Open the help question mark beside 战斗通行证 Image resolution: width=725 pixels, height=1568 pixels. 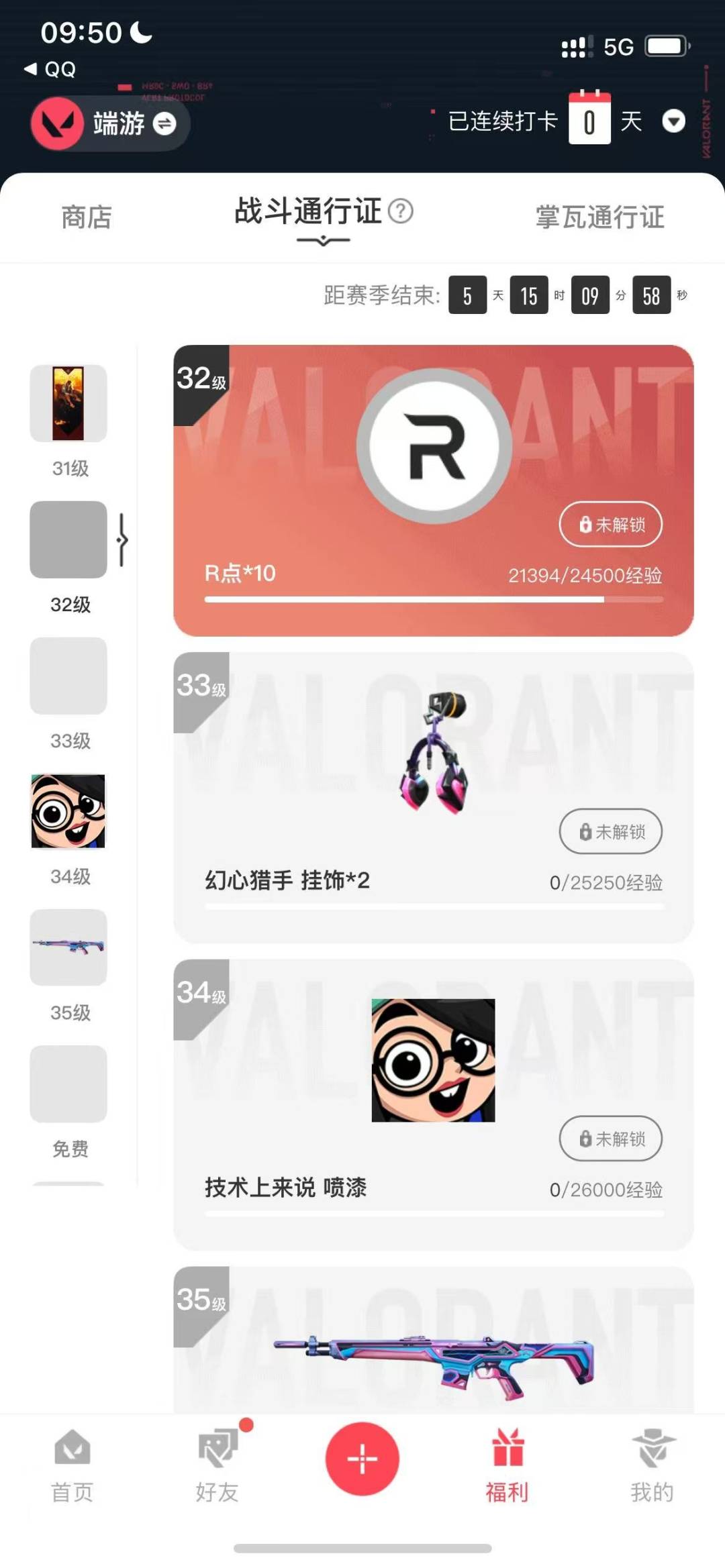coord(400,212)
